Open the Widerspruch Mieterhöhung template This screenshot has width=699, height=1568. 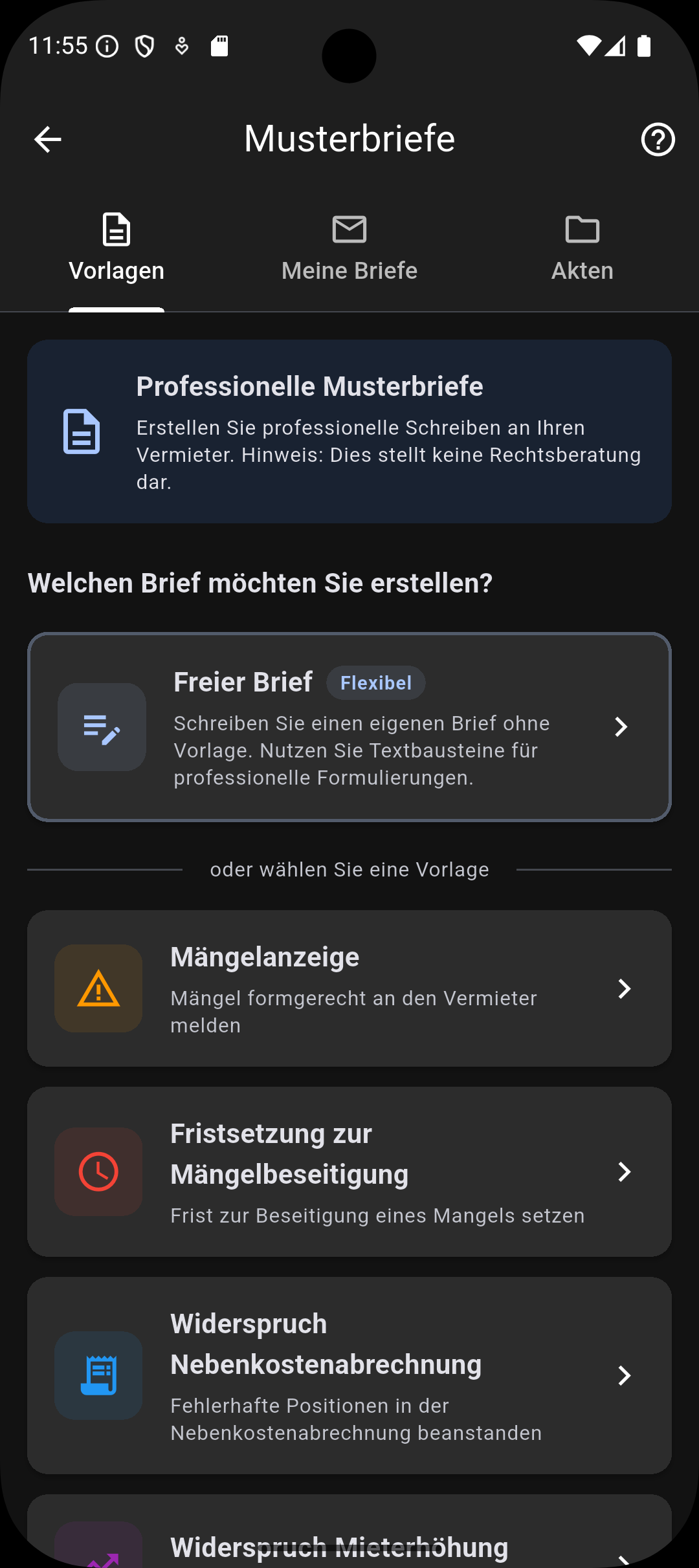(x=349, y=1545)
